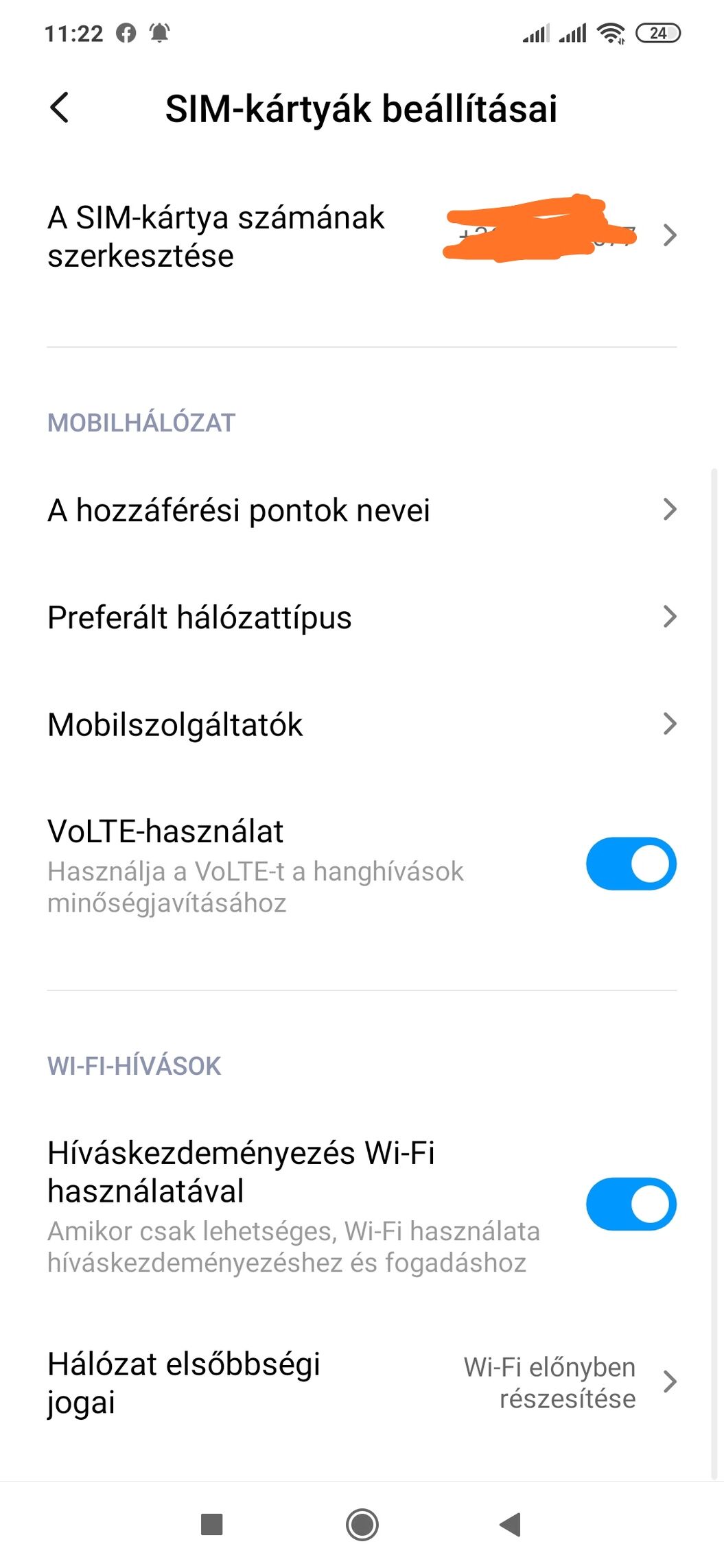Open 'Preferált hálózattípus' settings
This screenshot has width=724, height=1568.
pos(362,617)
